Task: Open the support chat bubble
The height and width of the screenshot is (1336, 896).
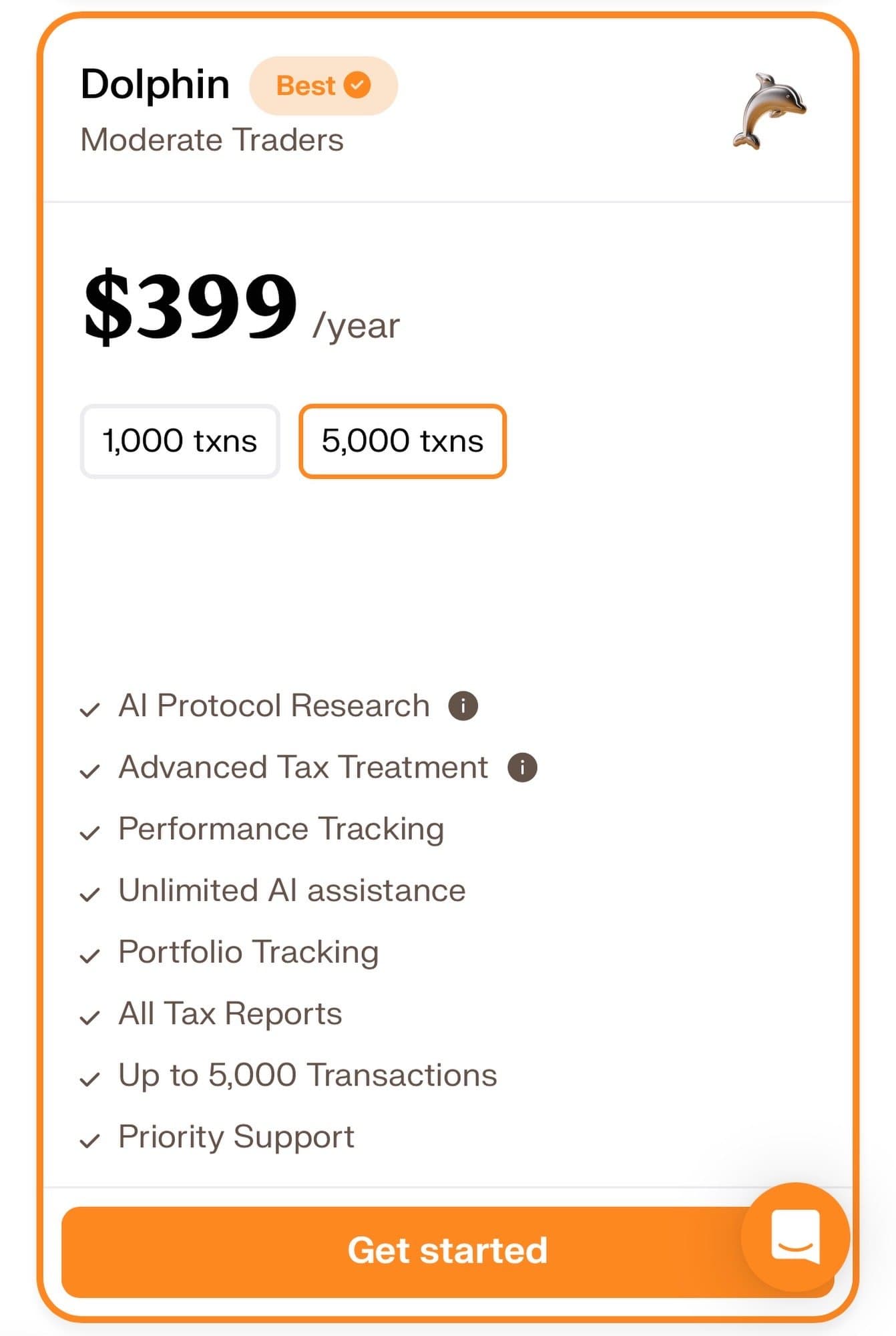Action: (x=795, y=1236)
